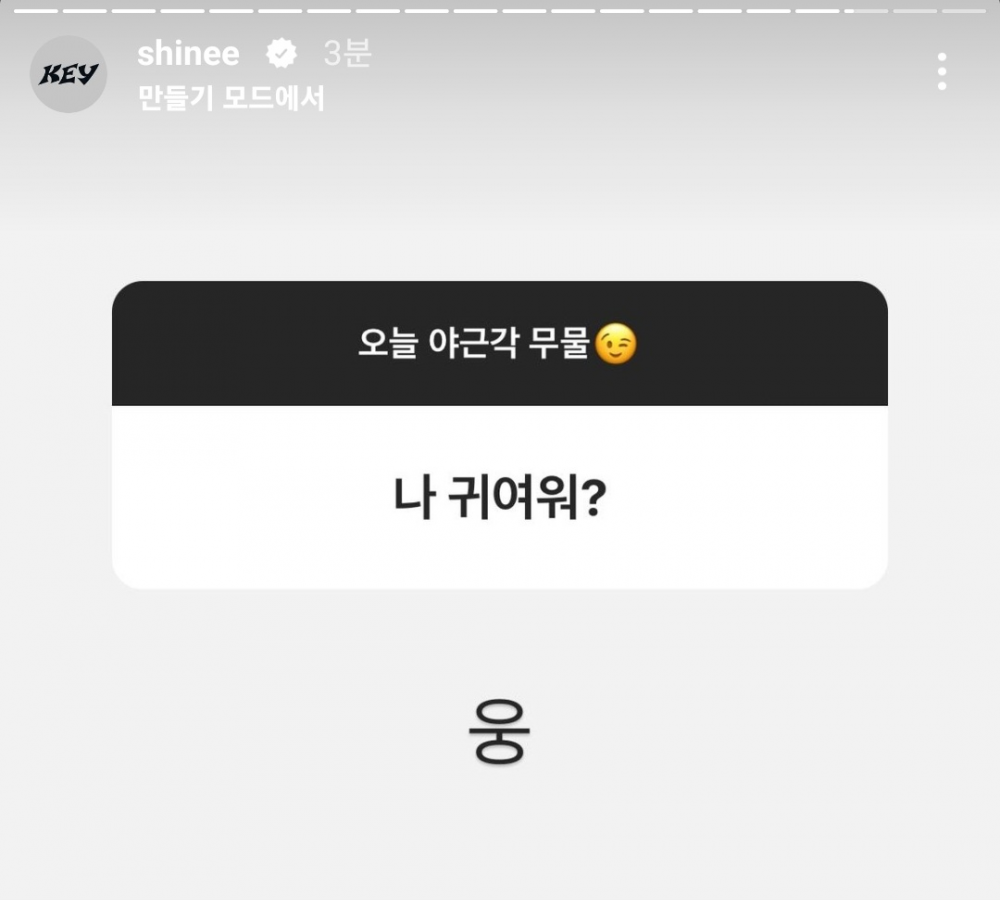Tap the 만들기 모드에서 label
The height and width of the screenshot is (900, 1000).
[231, 98]
